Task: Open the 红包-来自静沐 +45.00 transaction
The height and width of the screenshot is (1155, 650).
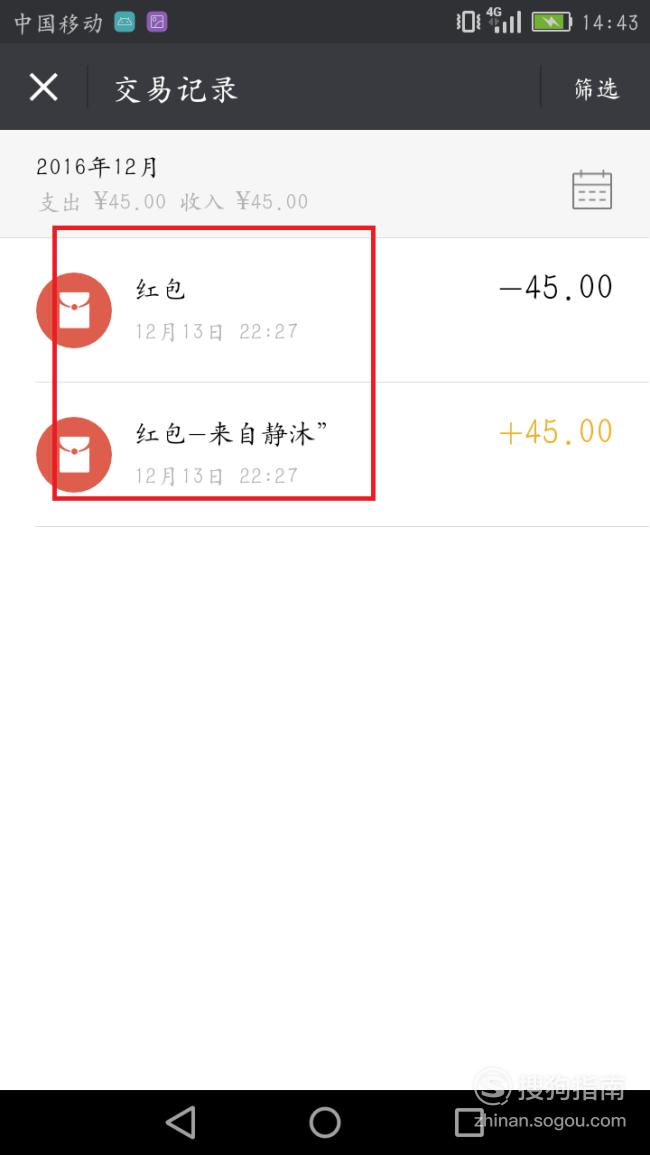Action: tap(325, 454)
